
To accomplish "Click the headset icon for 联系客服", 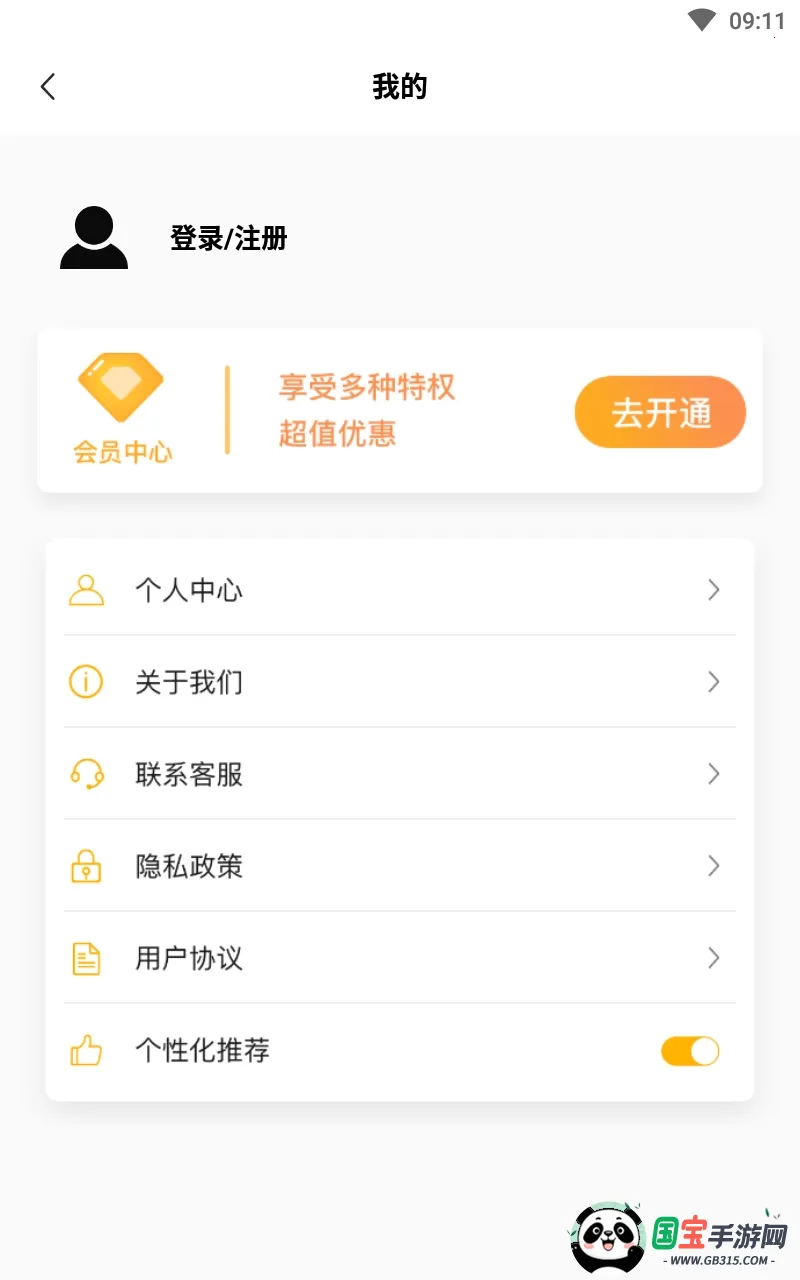I will 86,774.
